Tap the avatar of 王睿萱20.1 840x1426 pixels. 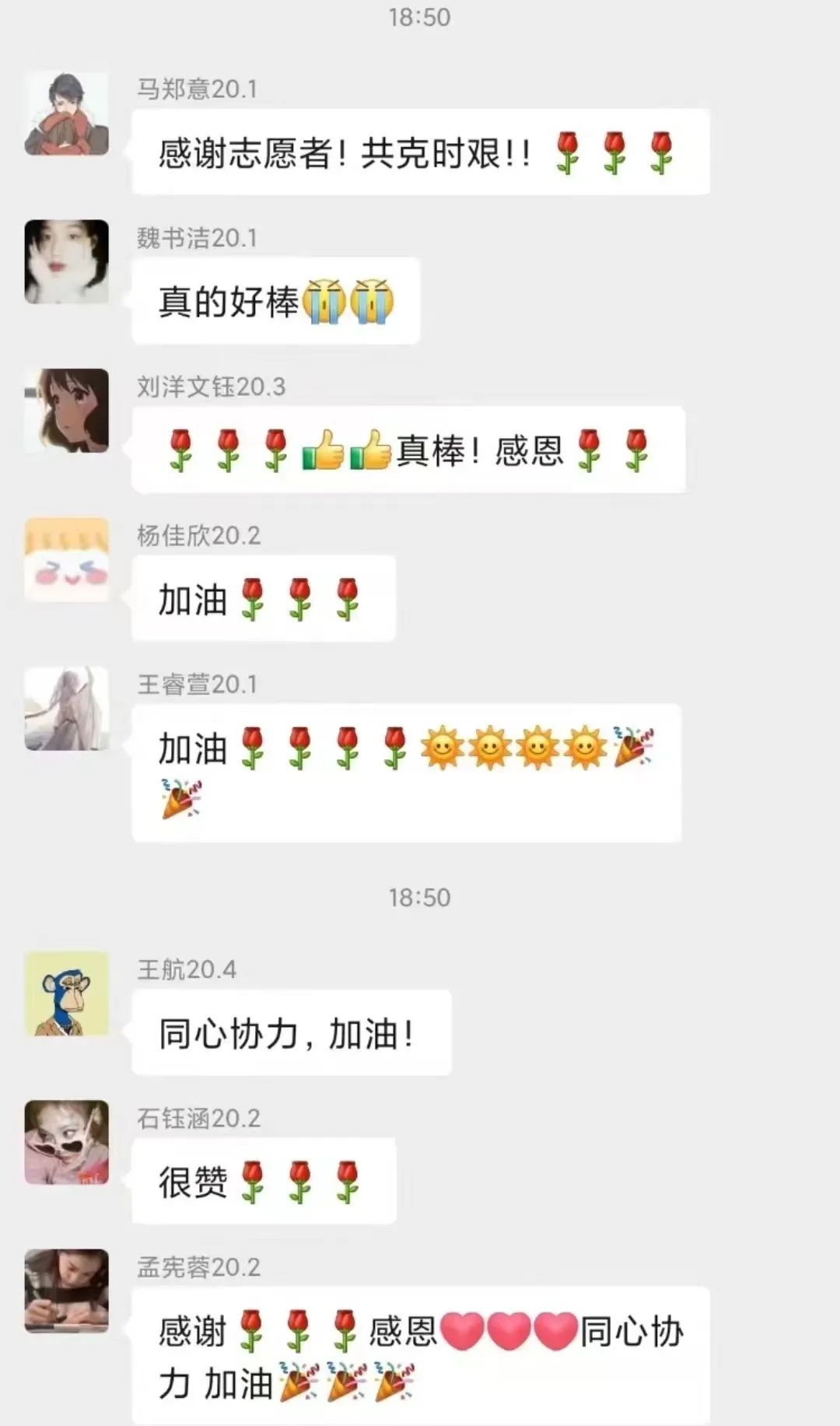pyautogui.click(x=67, y=708)
